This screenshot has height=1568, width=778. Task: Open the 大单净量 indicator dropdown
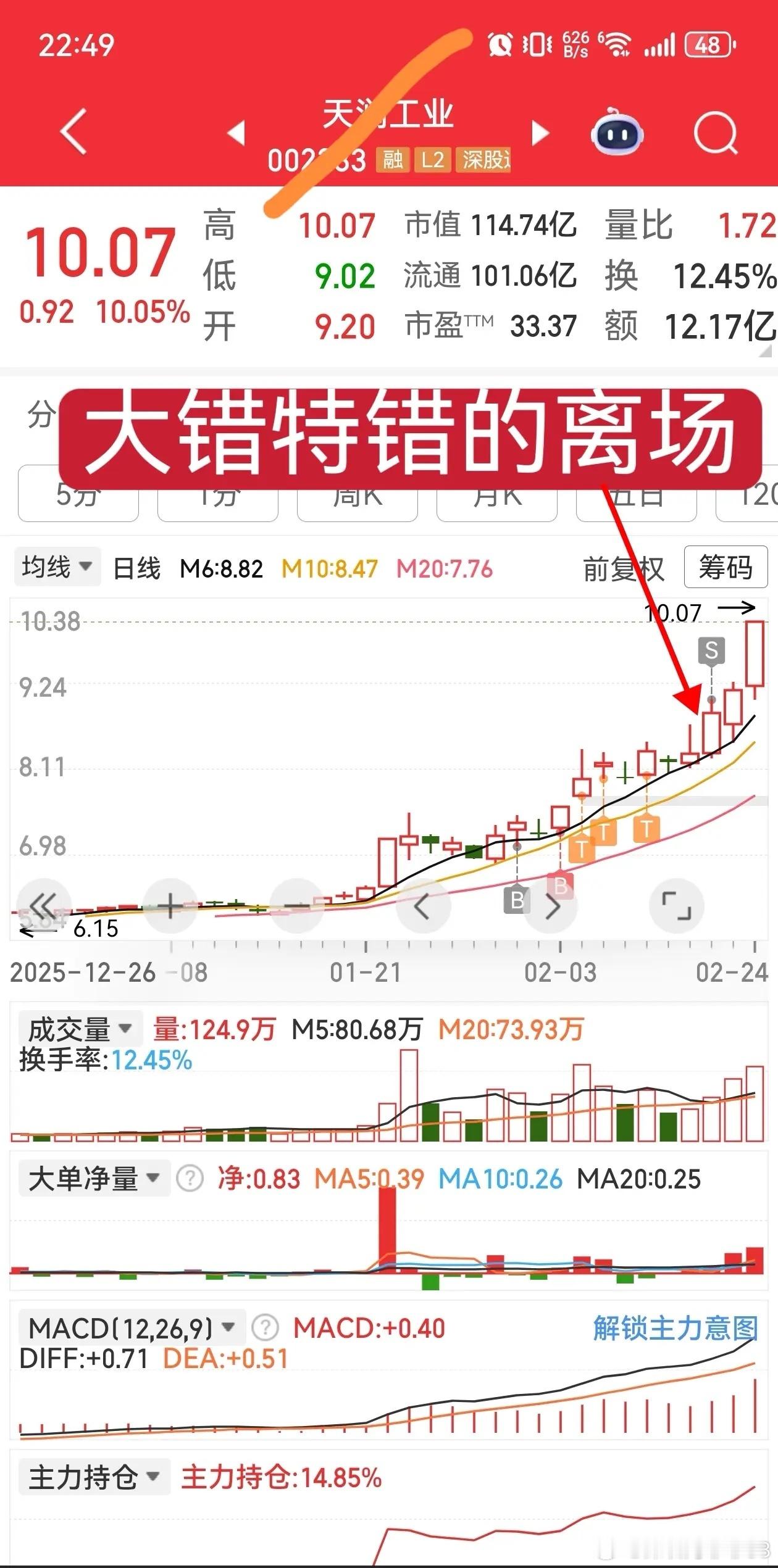coord(94,1179)
